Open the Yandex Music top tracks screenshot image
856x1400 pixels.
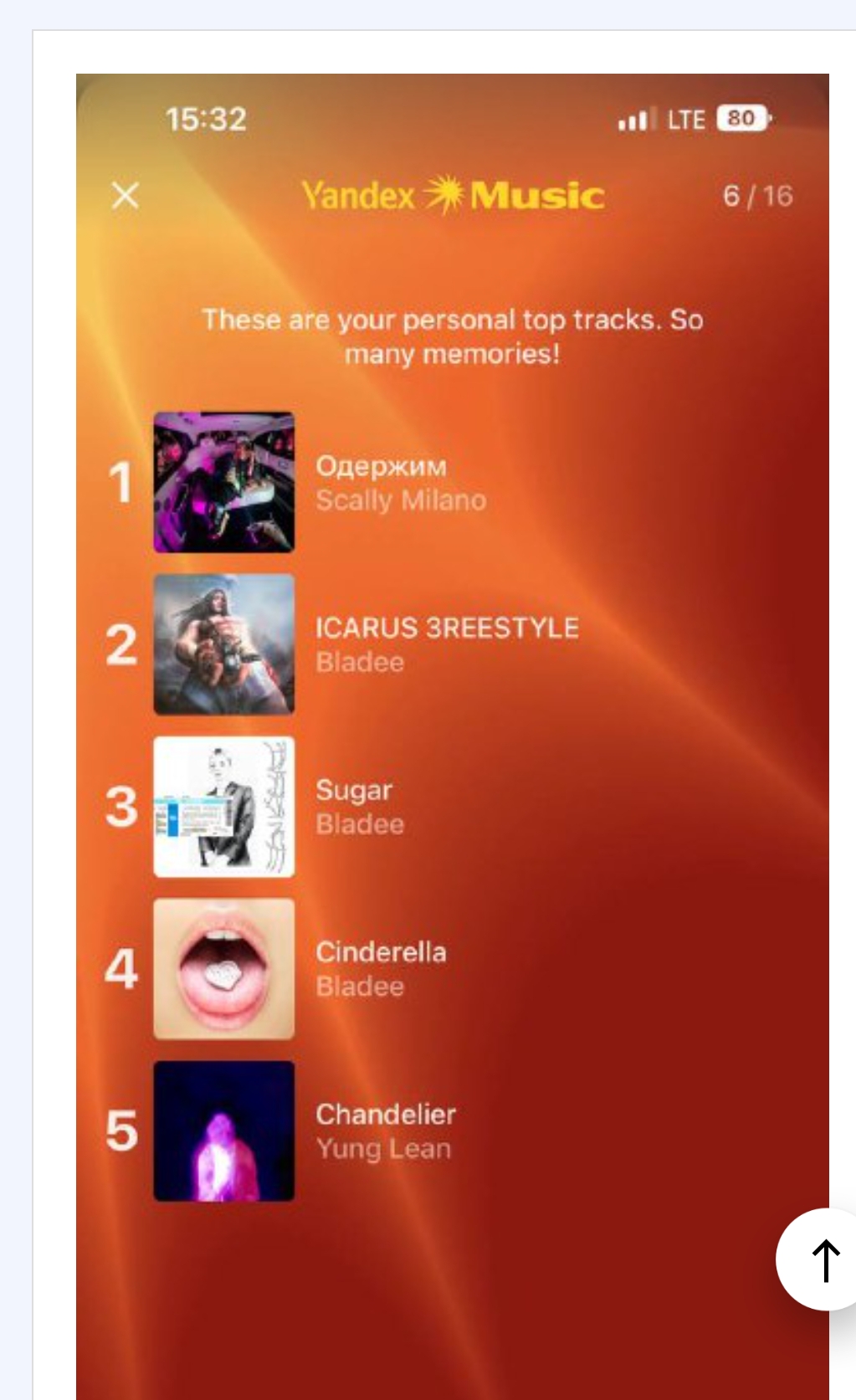point(452,736)
